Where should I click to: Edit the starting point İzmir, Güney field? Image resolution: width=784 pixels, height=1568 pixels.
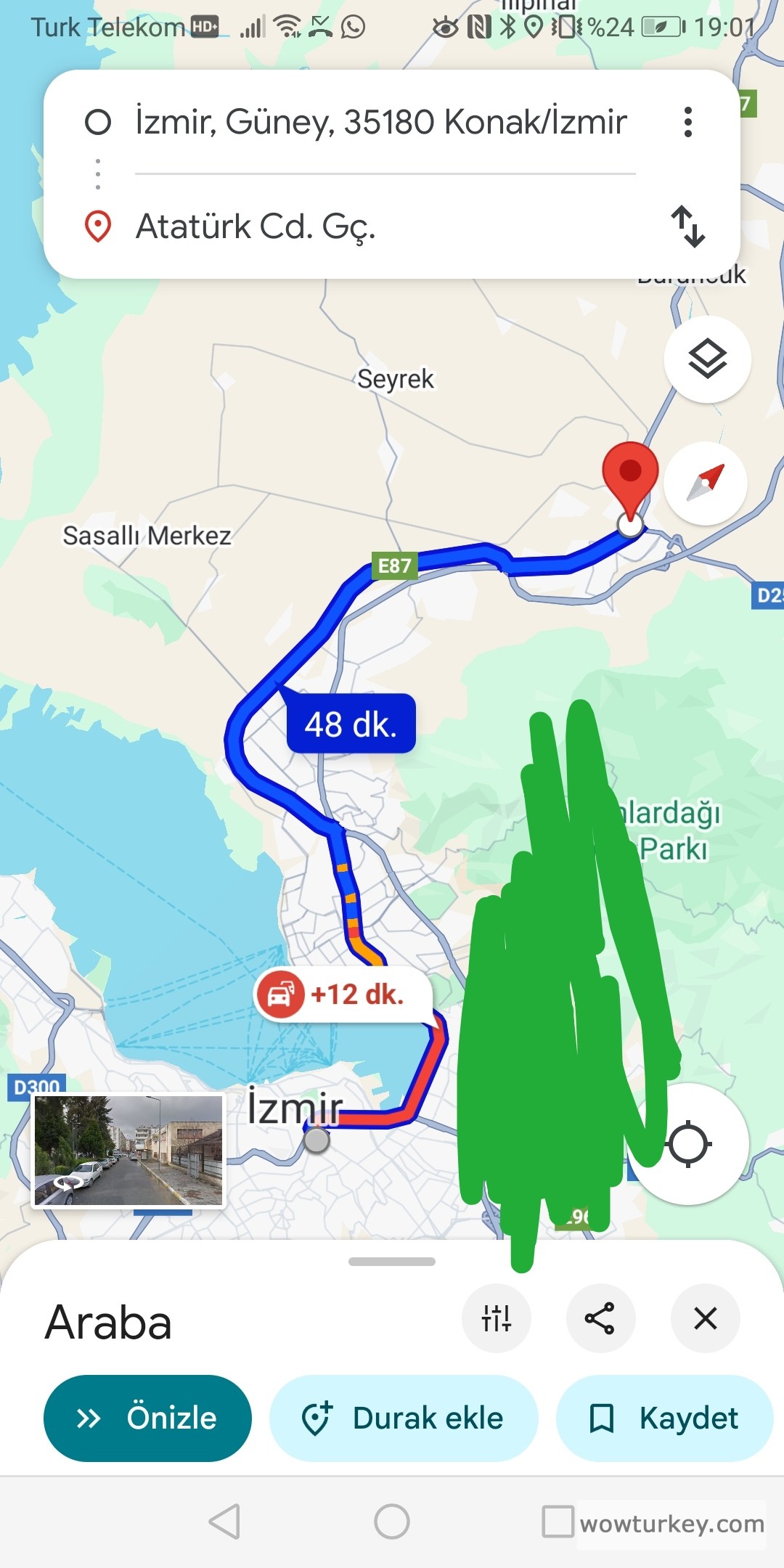(380, 122)
